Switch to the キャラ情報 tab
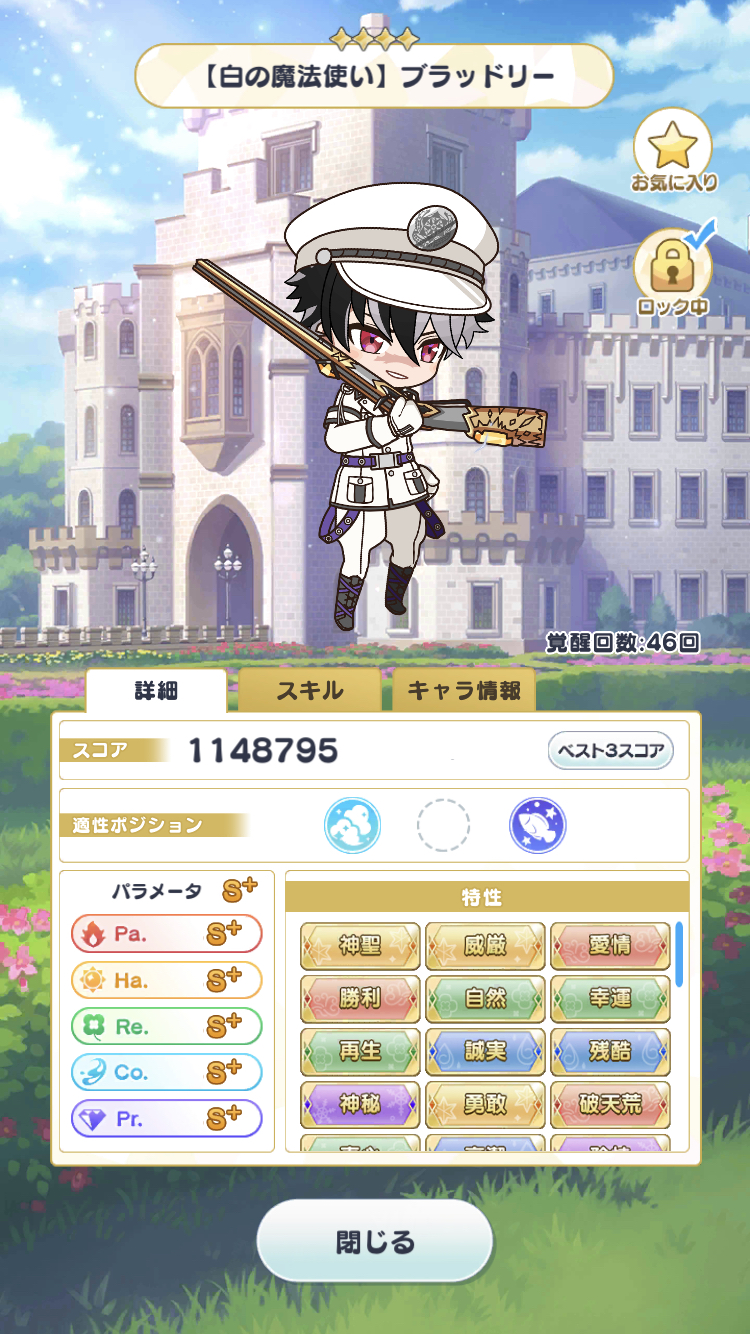Image resolution: width=750 pixels, height=1334 pixels. pyautogui.click(x=464, y=691)
